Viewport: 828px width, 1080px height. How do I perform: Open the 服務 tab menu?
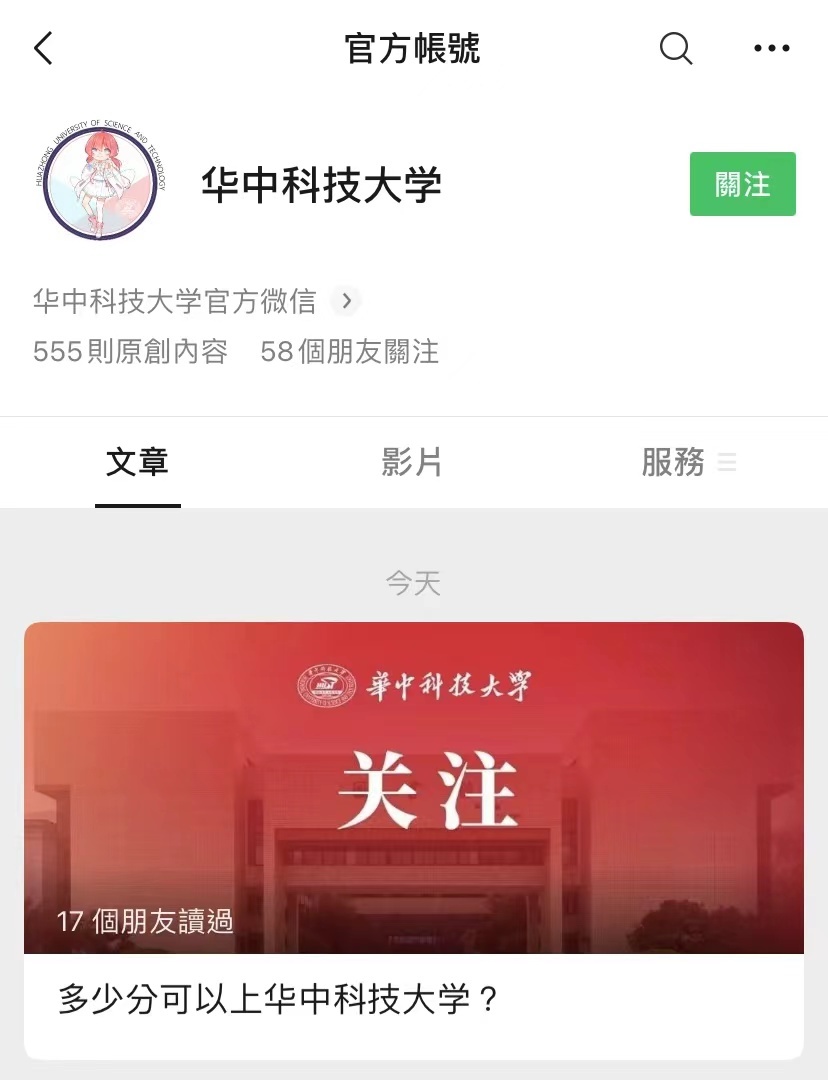coord(688,462)
